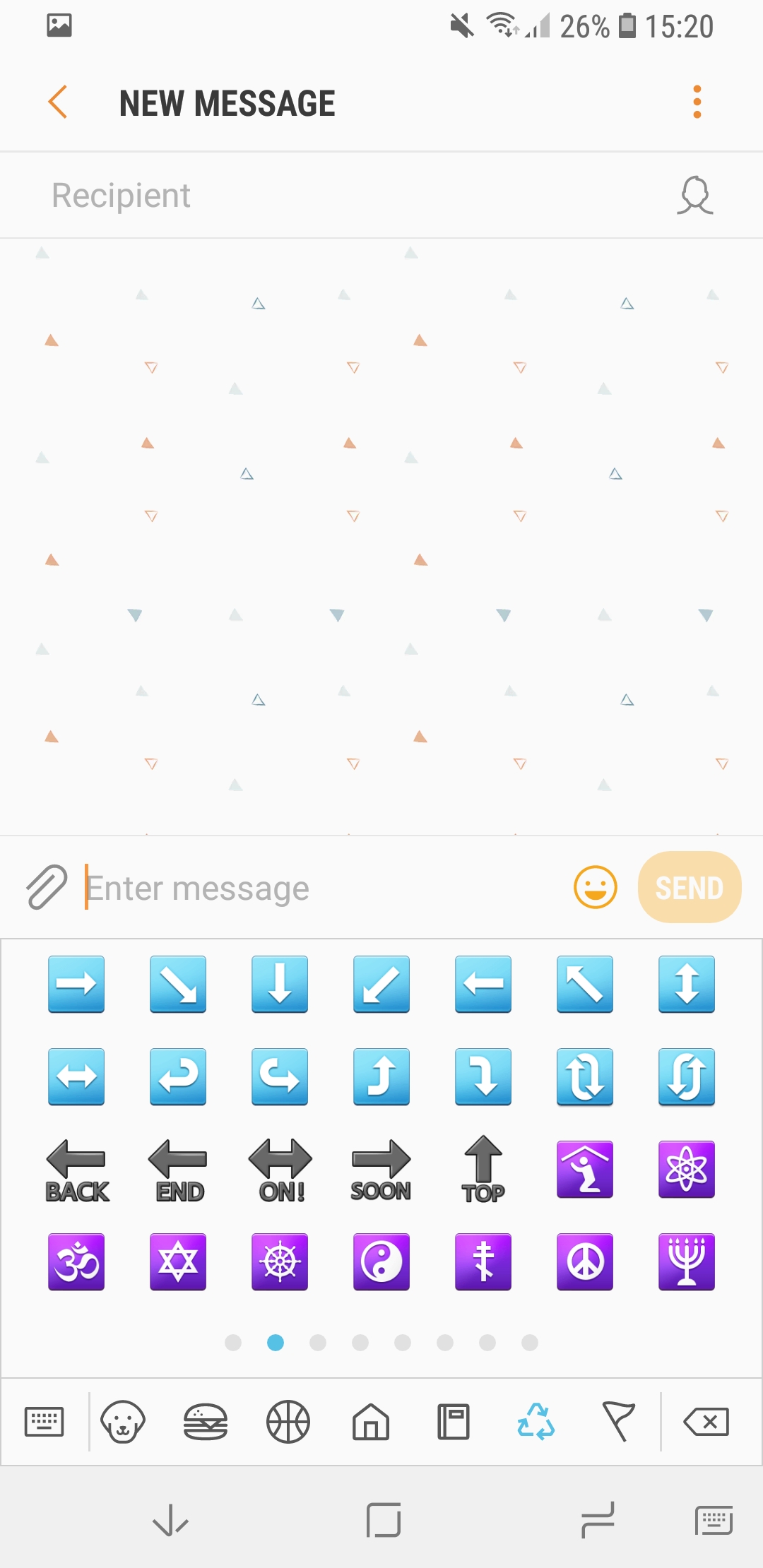Attach a file with the paperclip

click(47, 887)
